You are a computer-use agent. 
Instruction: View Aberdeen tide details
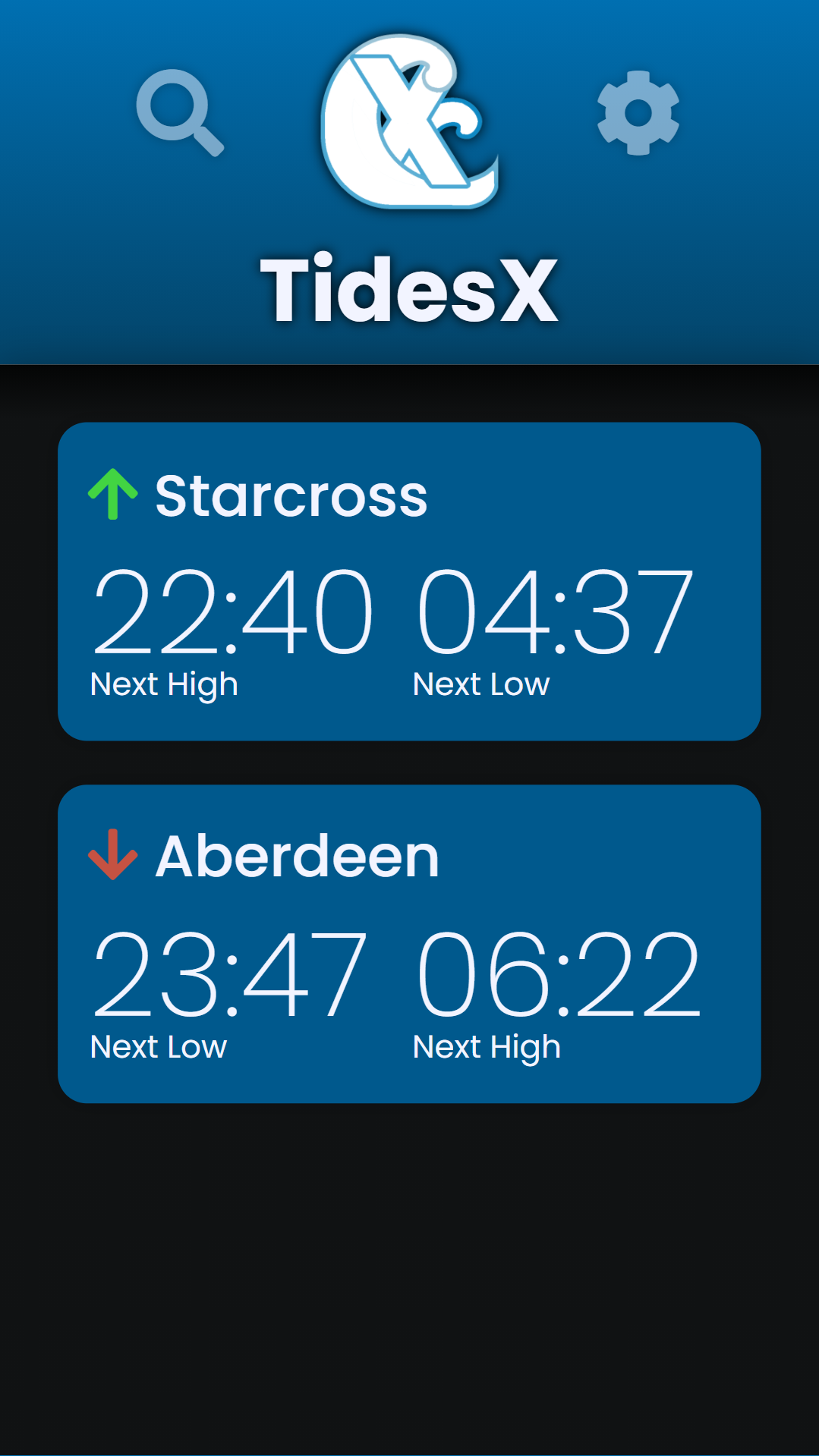coord(409,943)
